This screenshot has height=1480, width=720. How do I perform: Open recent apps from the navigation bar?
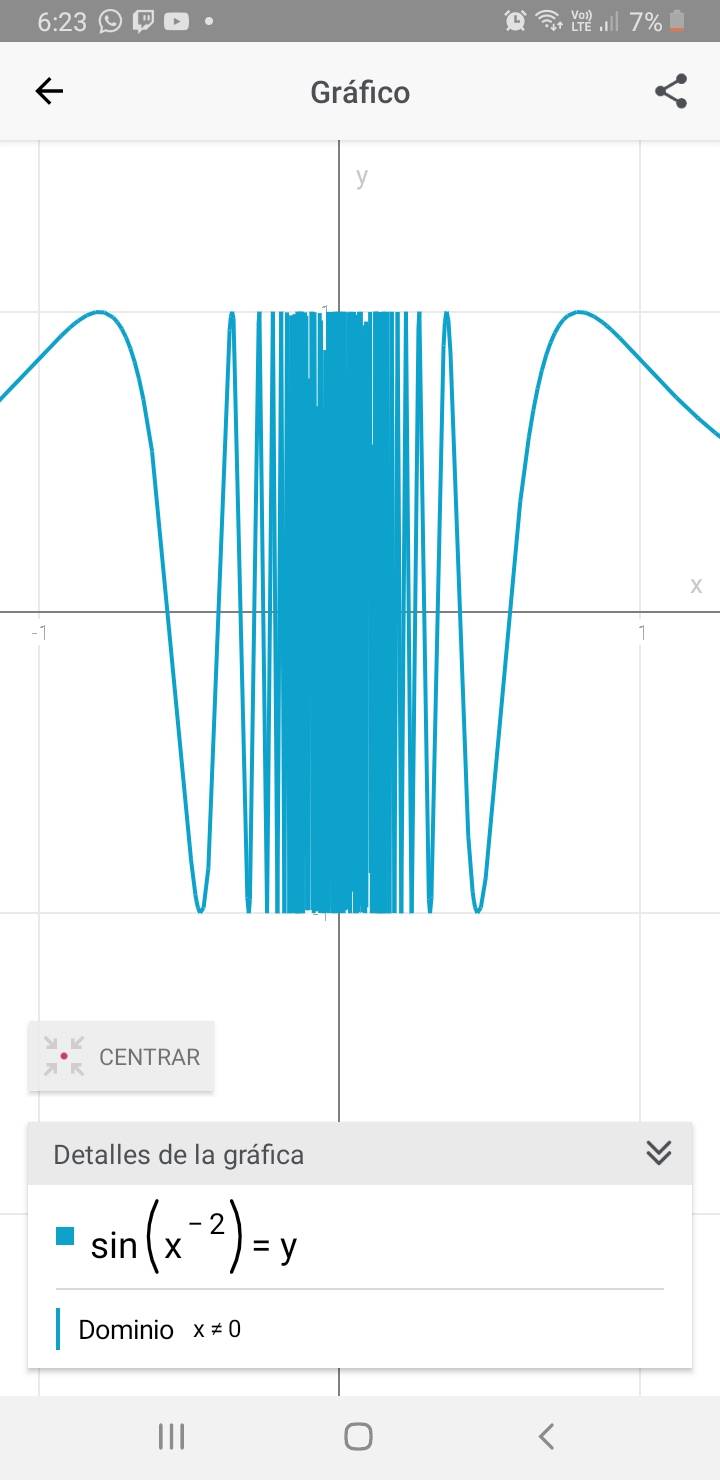pos(171,1436)
